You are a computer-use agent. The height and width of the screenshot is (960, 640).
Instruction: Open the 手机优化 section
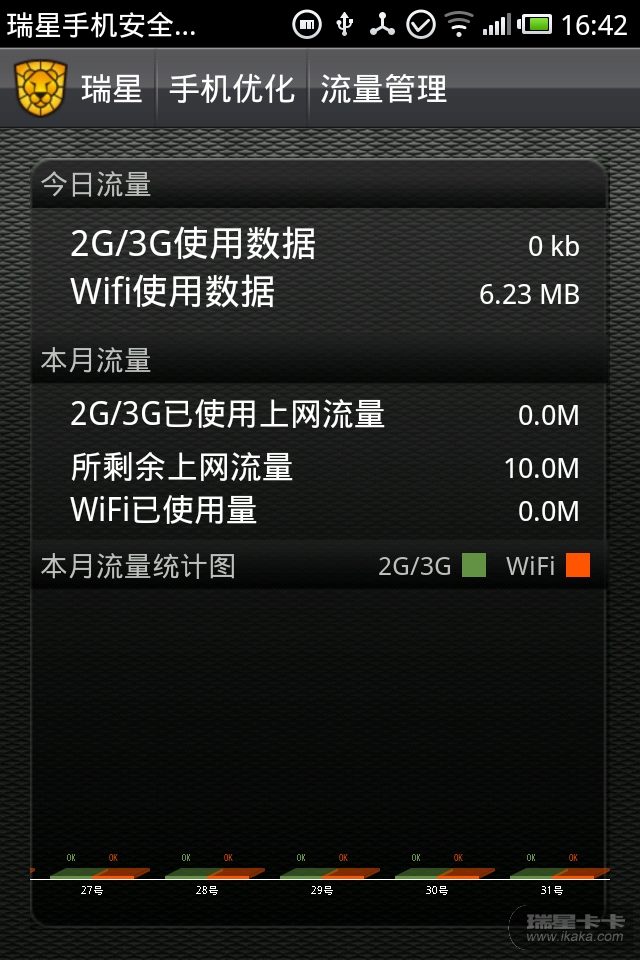point(232,90)
